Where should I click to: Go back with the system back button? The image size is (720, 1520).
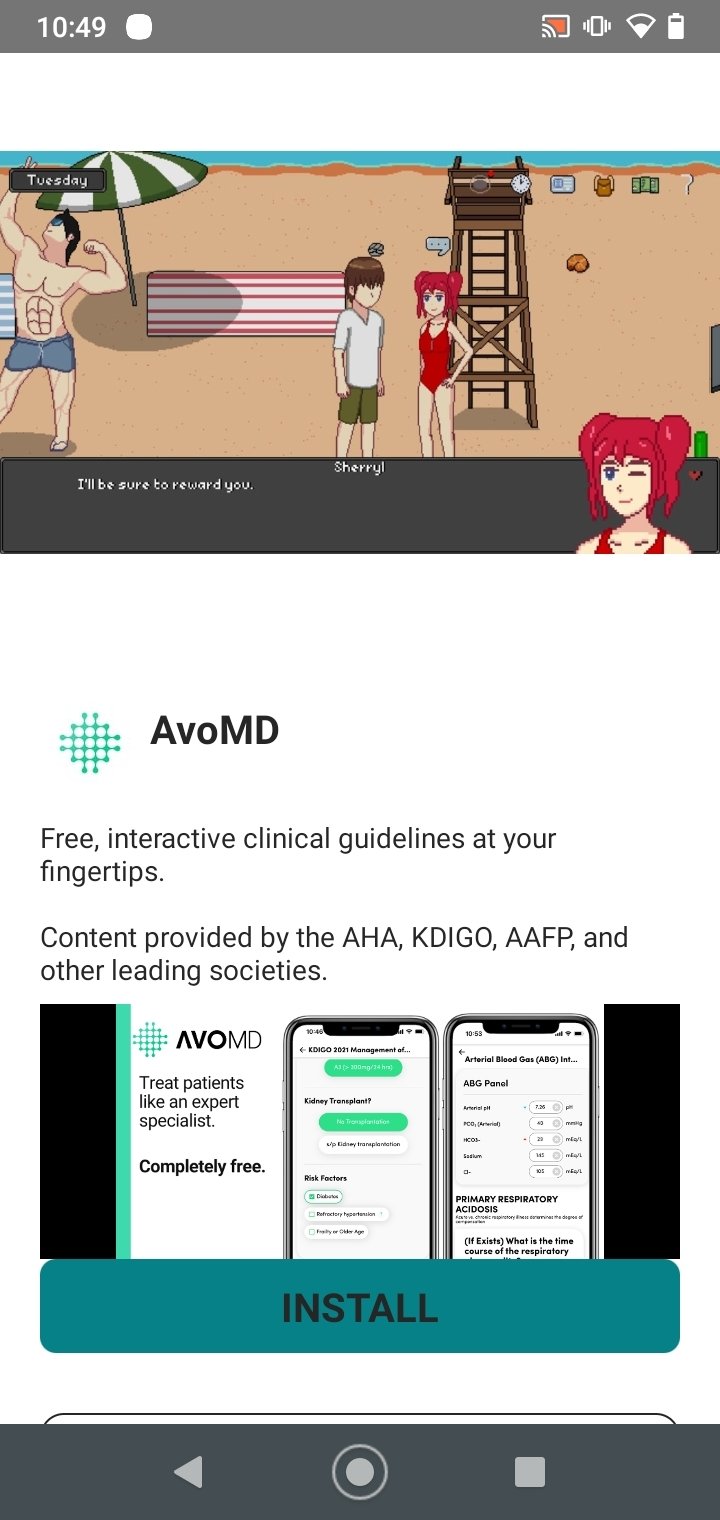point(188,1472)
